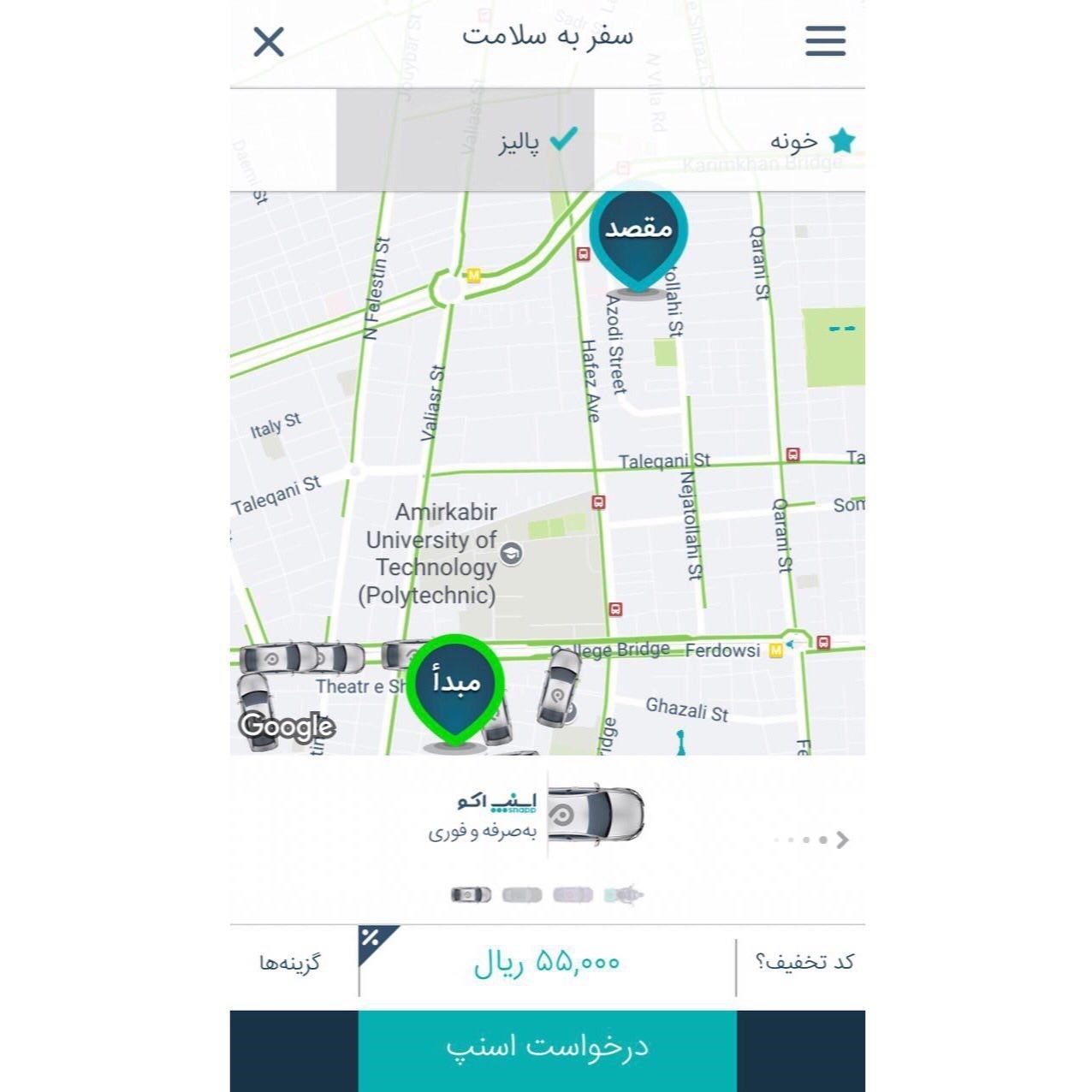Open the hamburger side menu
This screenshot has width=1092, height=1092.
[825, 41]
